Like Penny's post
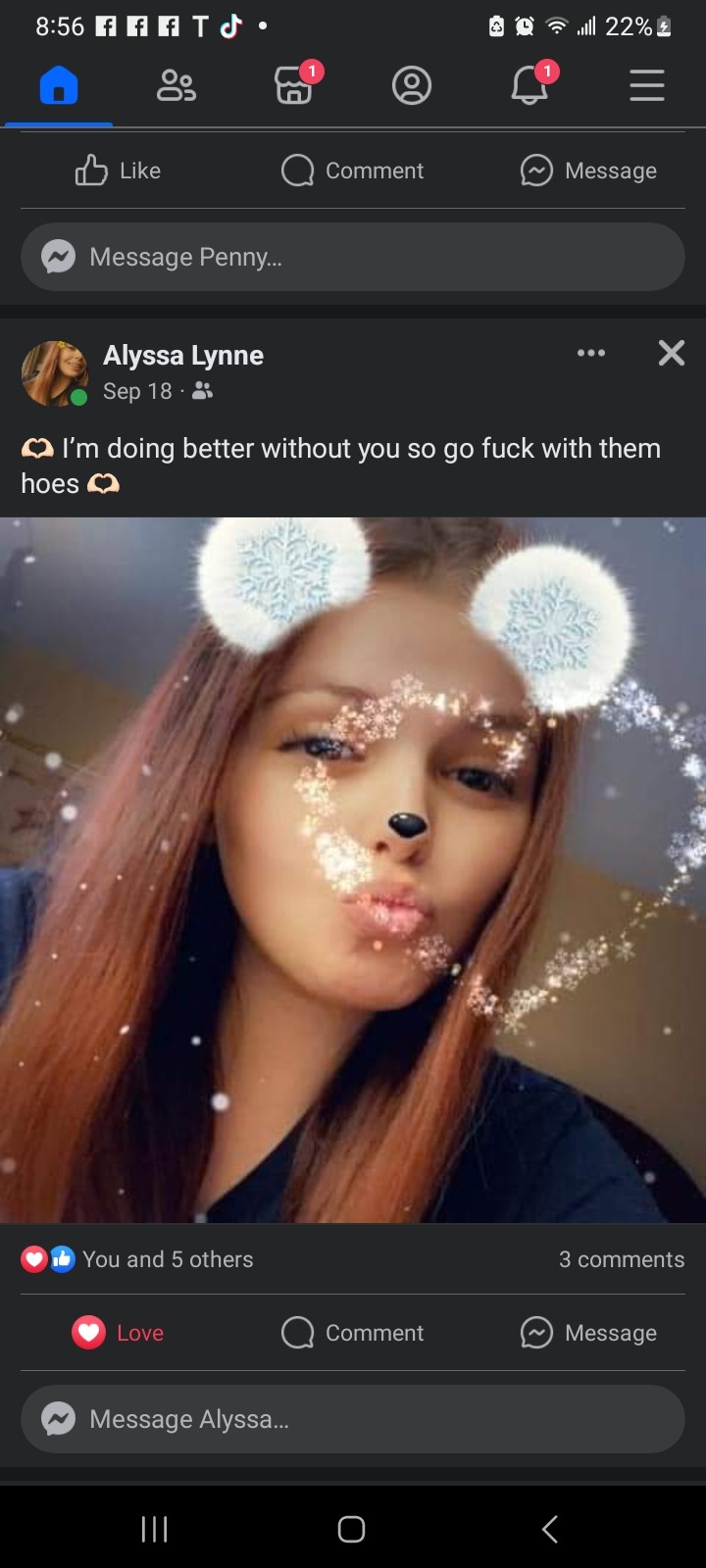Screen dimensions: 706x1568 [x=118, y=171]
